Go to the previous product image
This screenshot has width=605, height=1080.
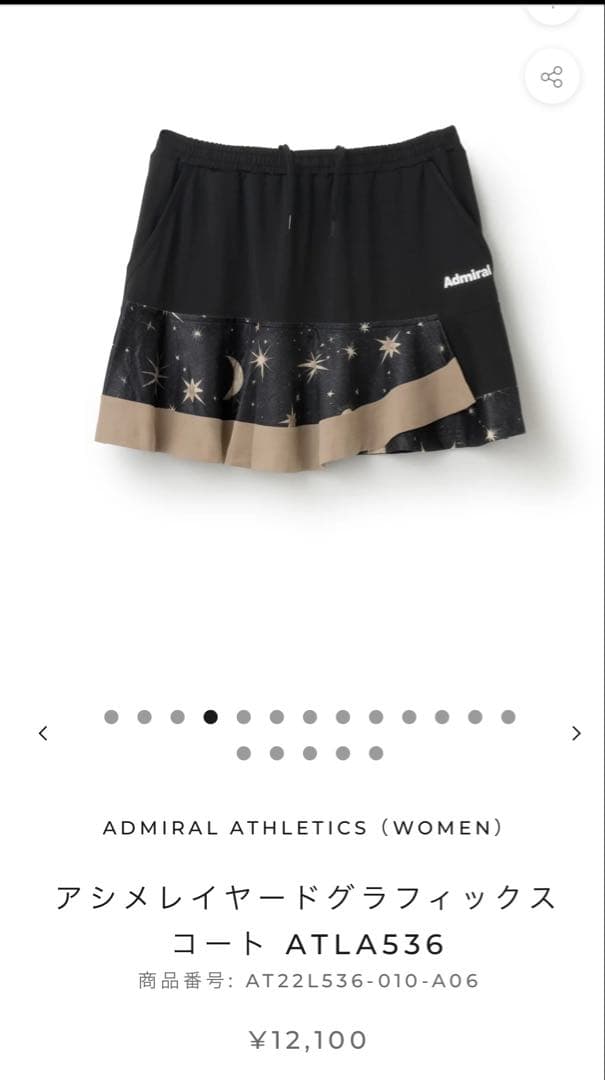point(43,733)
